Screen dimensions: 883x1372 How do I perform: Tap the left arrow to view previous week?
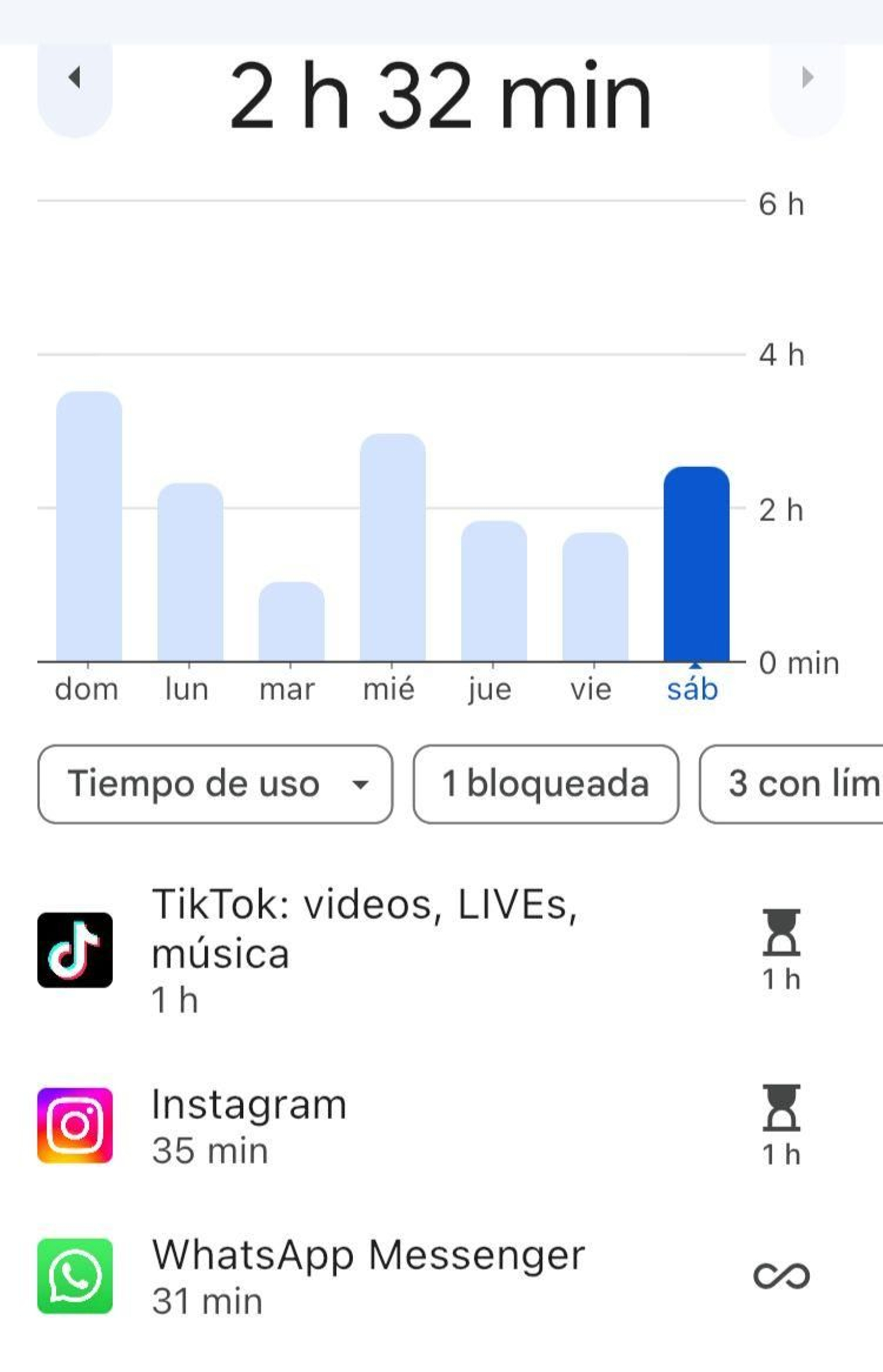75,78
